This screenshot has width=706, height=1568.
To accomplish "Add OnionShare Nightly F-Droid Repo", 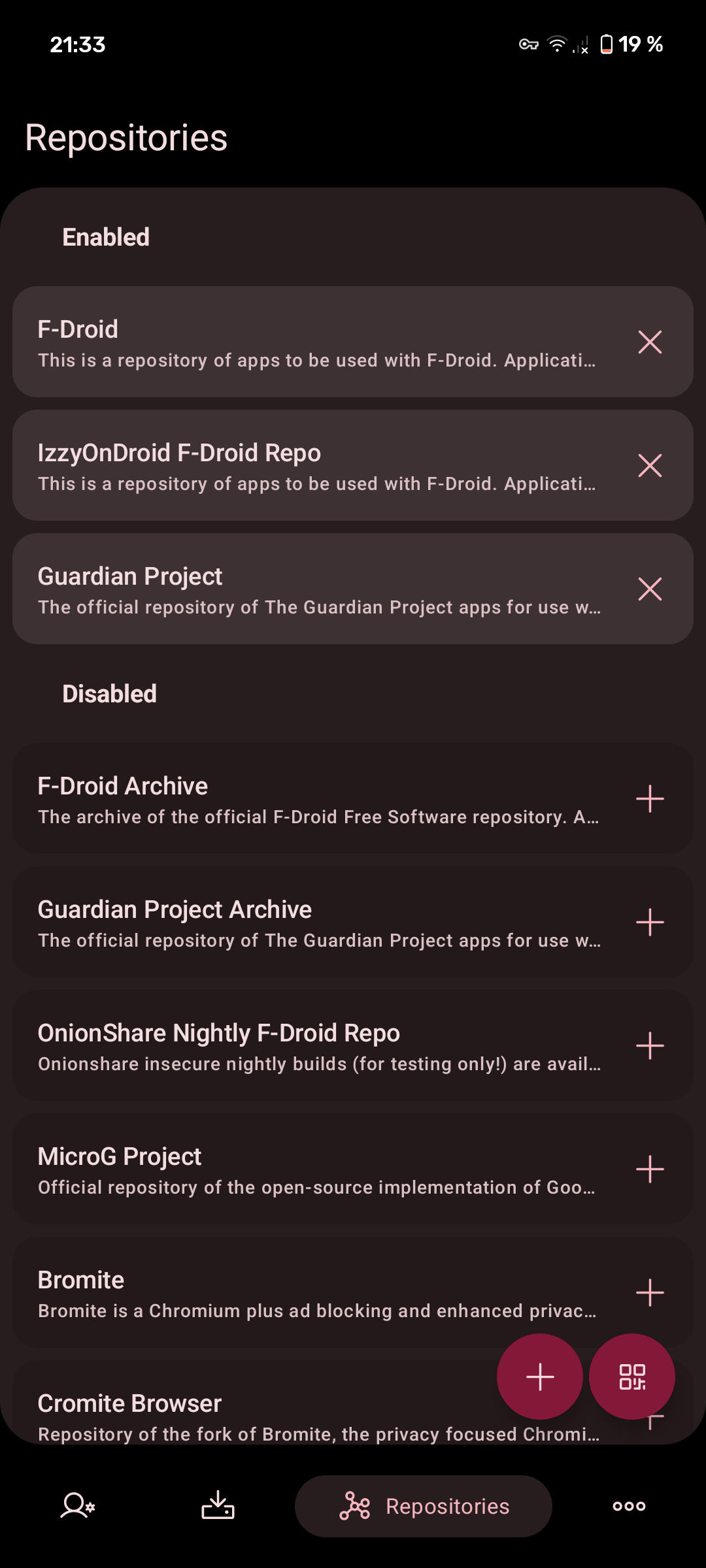I will click(x=650, y=1045).
